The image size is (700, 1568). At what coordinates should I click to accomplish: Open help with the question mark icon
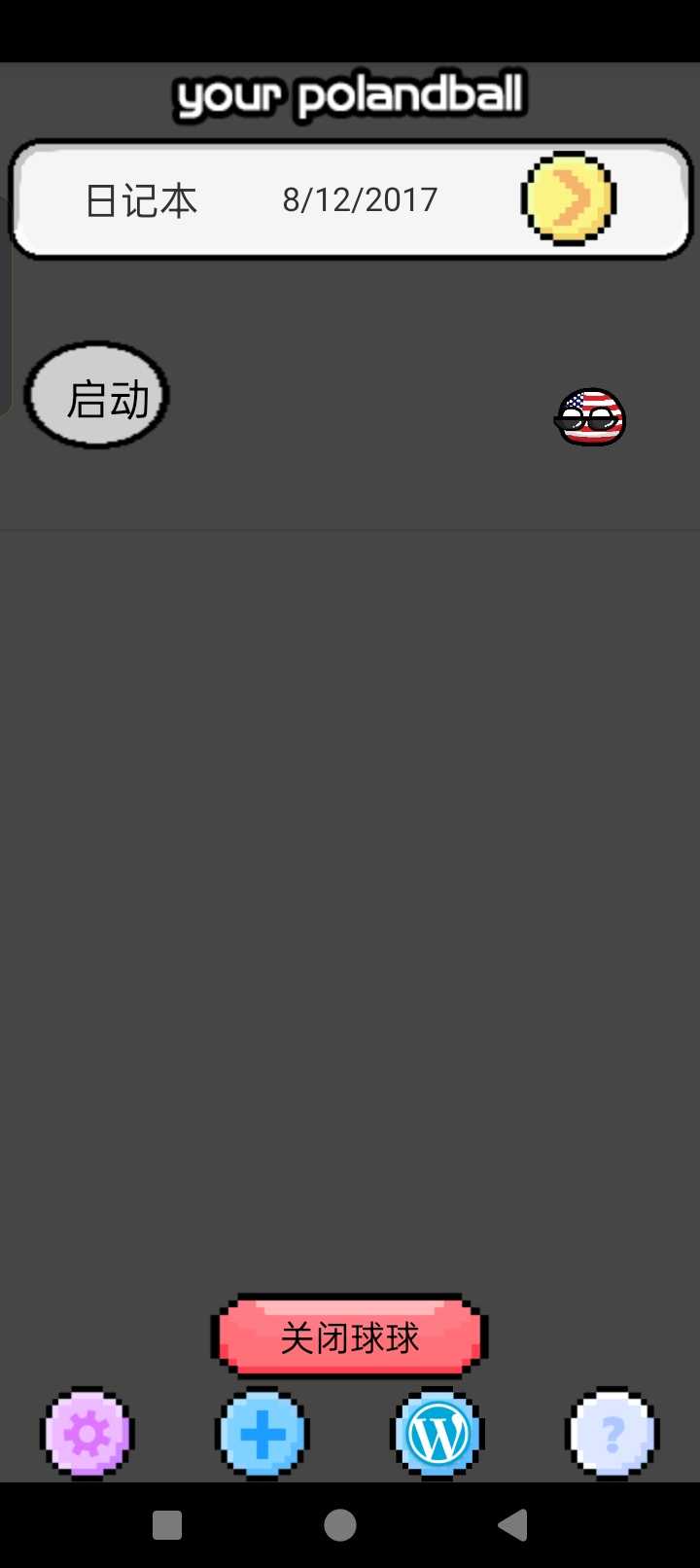tap(612, 1433)
